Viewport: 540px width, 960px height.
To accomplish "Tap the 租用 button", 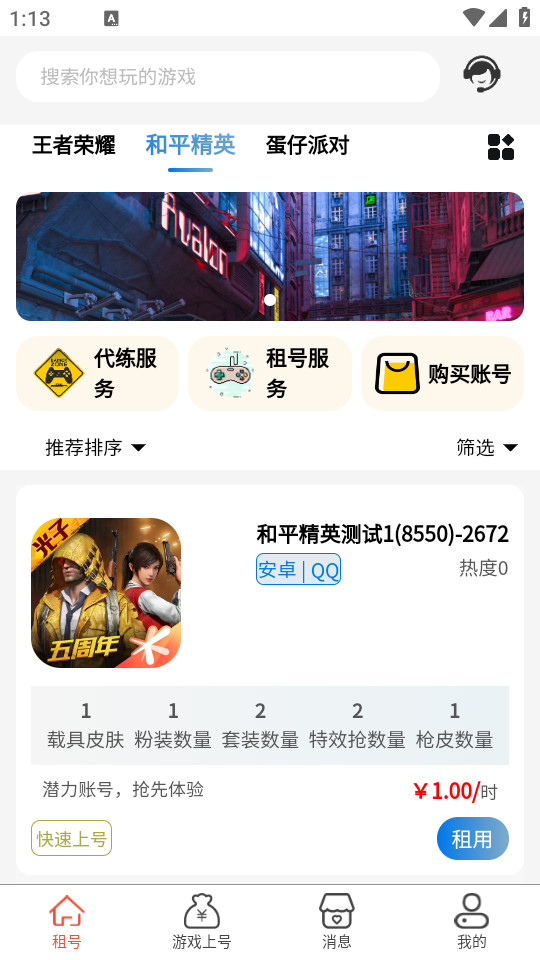I will [473, 839].
